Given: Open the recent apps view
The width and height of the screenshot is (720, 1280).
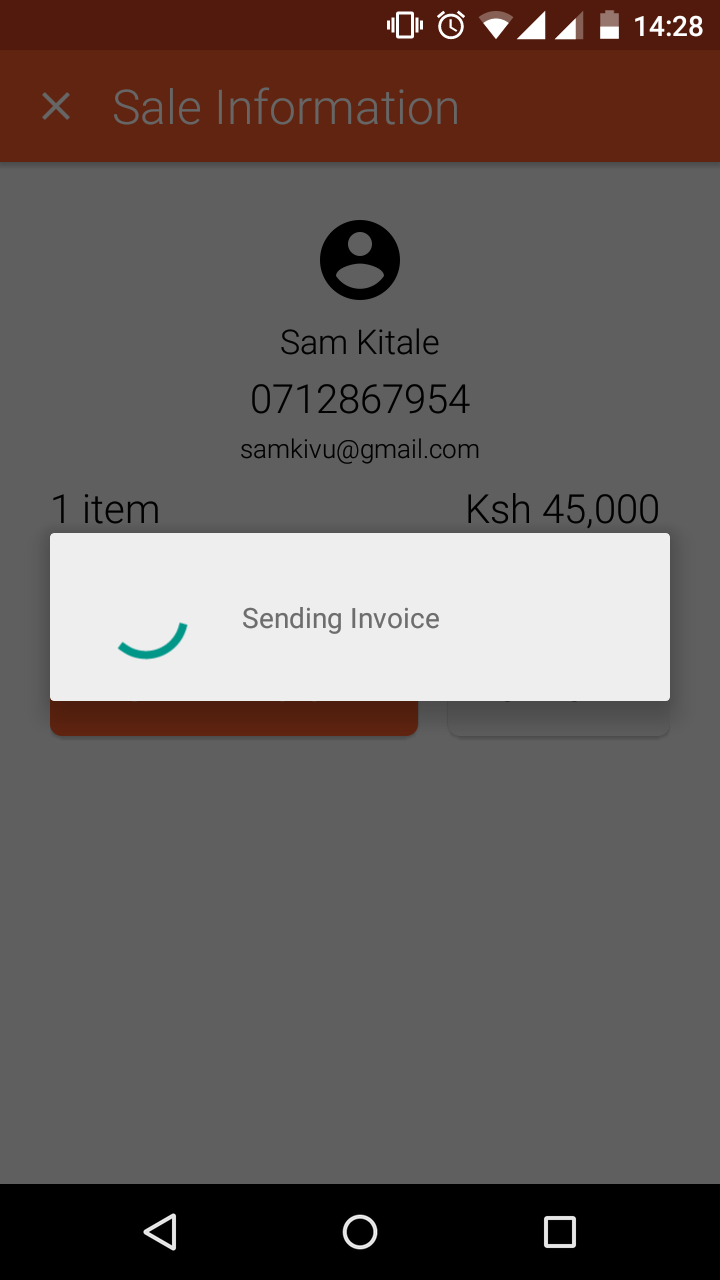Looking at the screenshot, I should [560, 1232].
